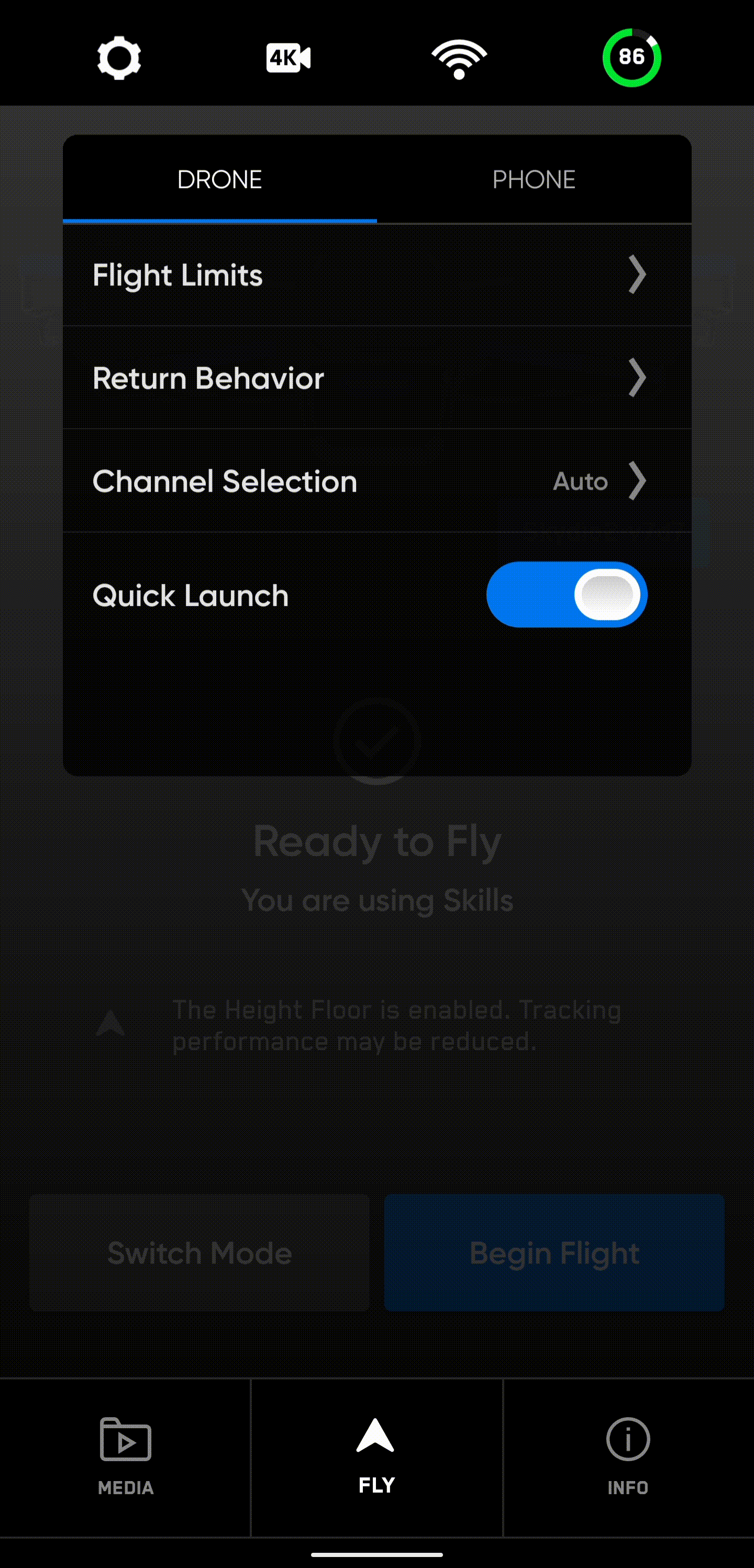Open Return Behavior settings

tap(376, 378)
